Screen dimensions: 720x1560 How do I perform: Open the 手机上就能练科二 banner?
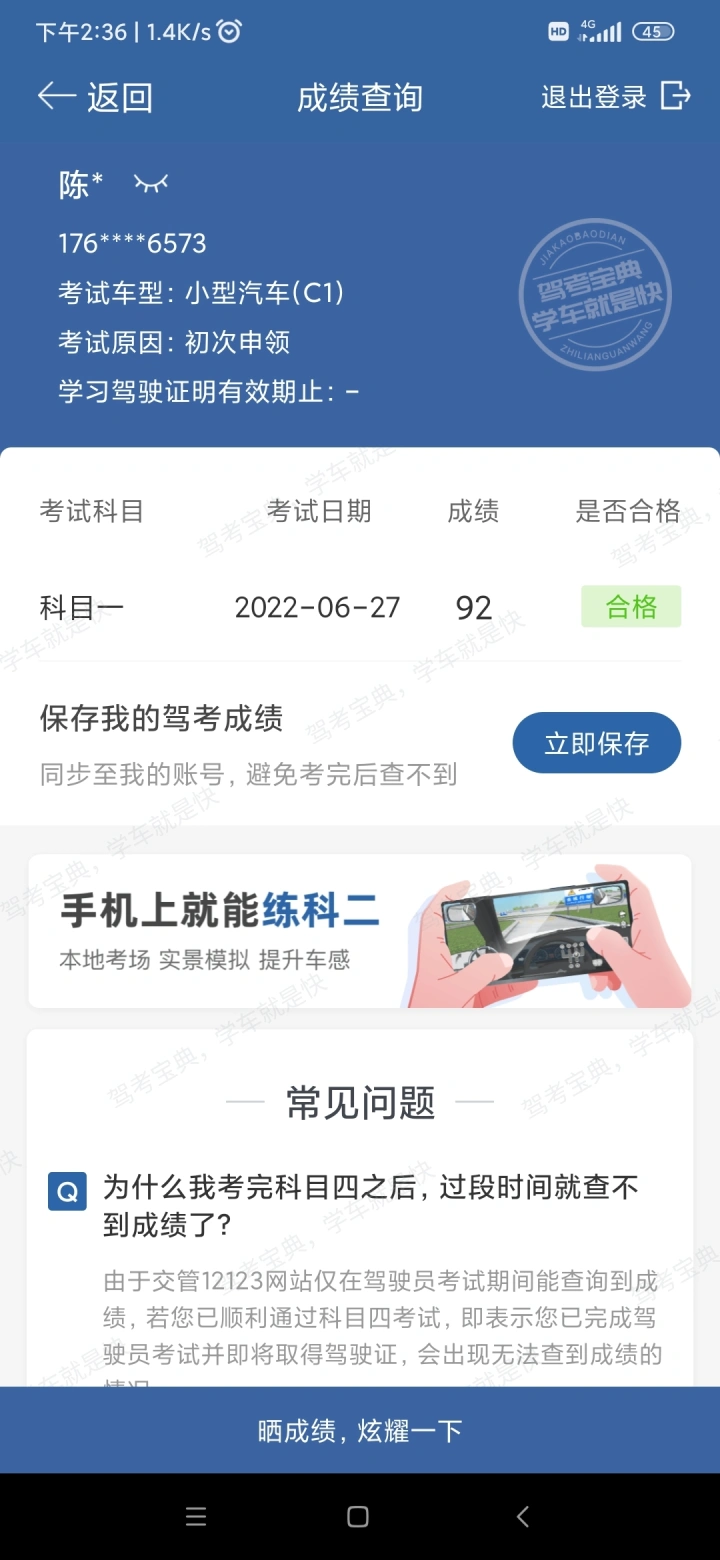point(359,931)
